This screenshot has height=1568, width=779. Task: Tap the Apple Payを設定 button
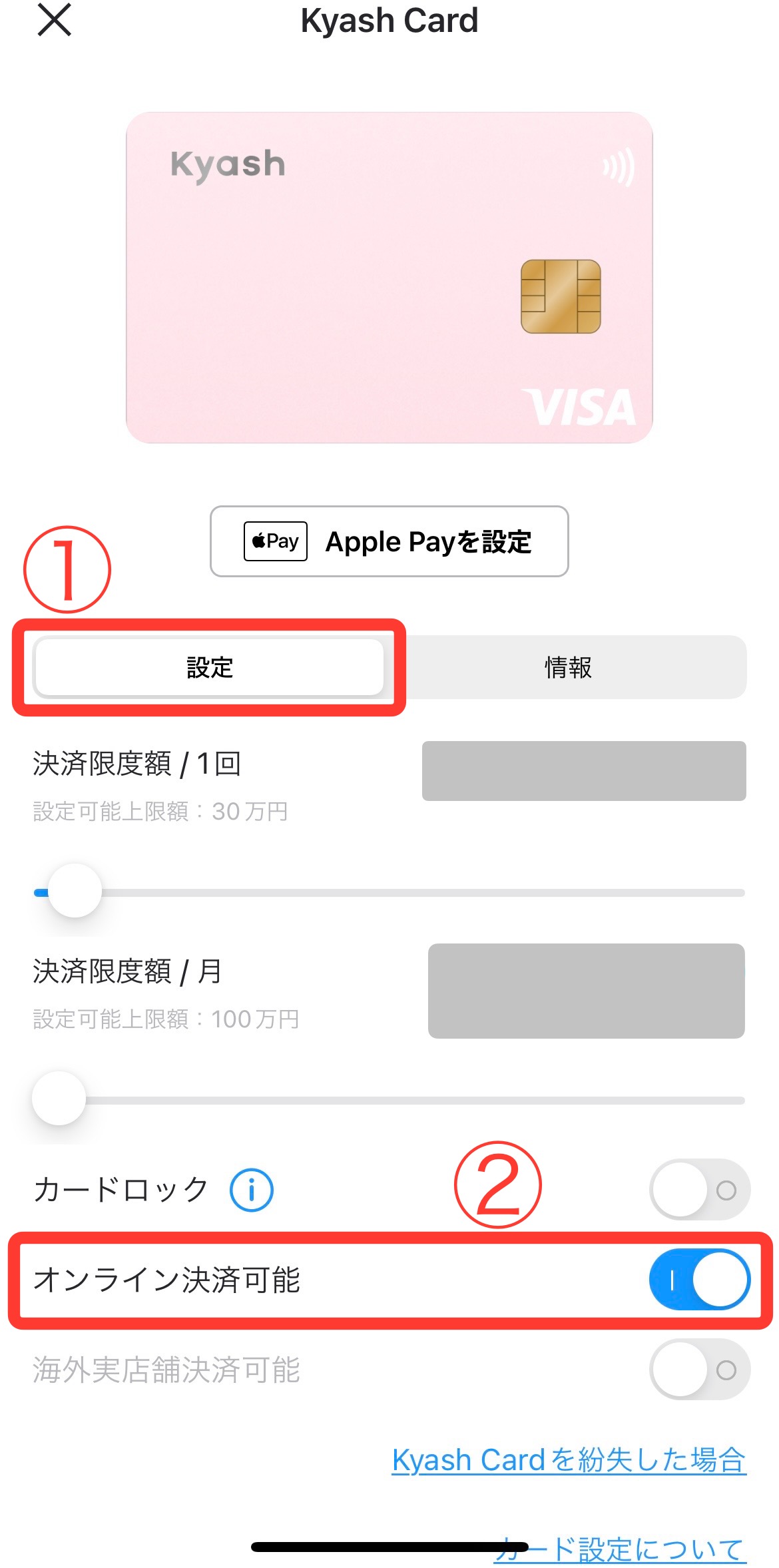click(x=389, y=542)
